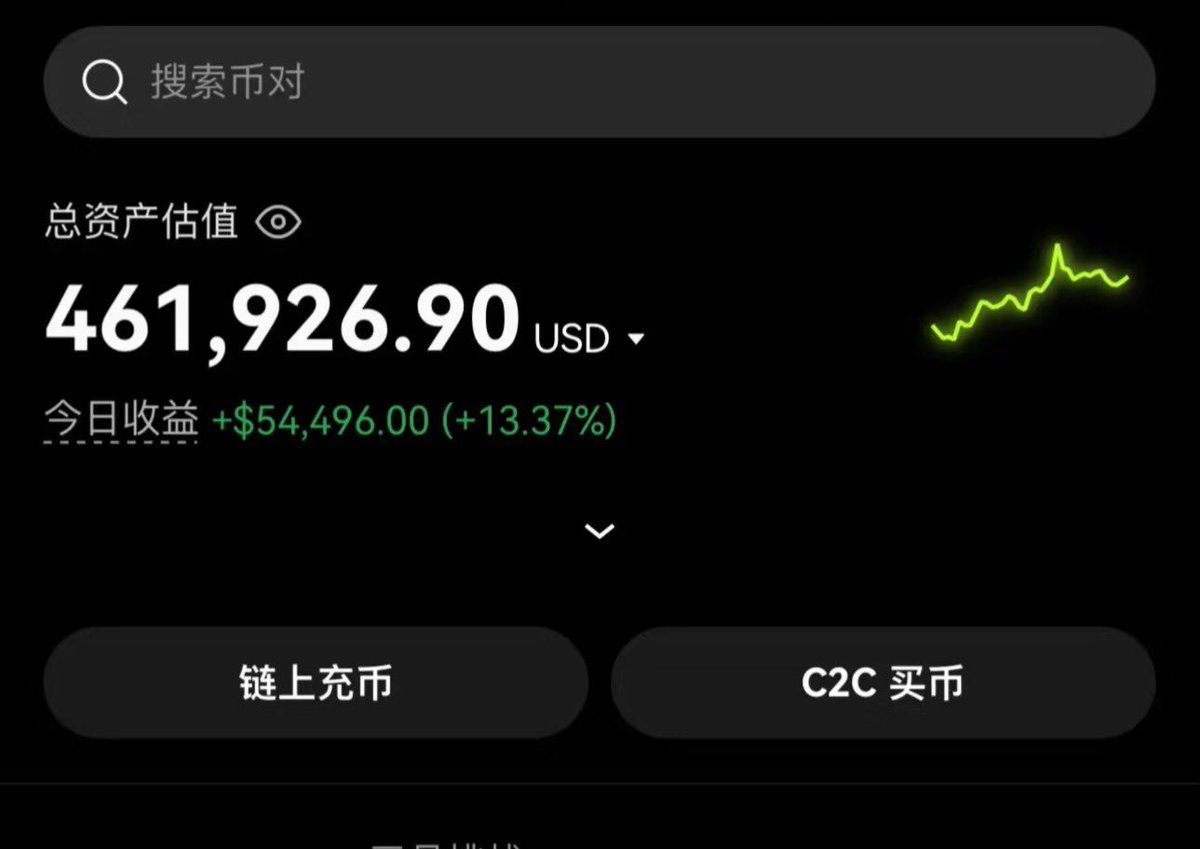Hide the total asset value with the eye icon
Image resolution: width=1200 pixels, height=849 pixels.
[x=278, y=222]
